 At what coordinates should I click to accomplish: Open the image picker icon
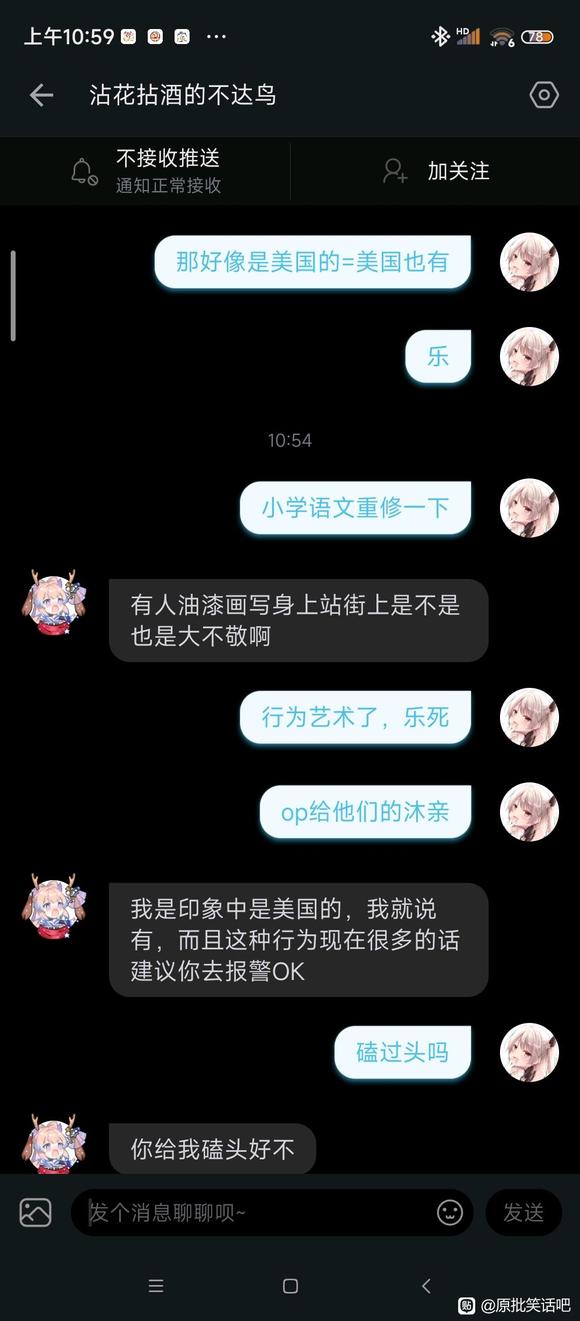coord(36,1212)
